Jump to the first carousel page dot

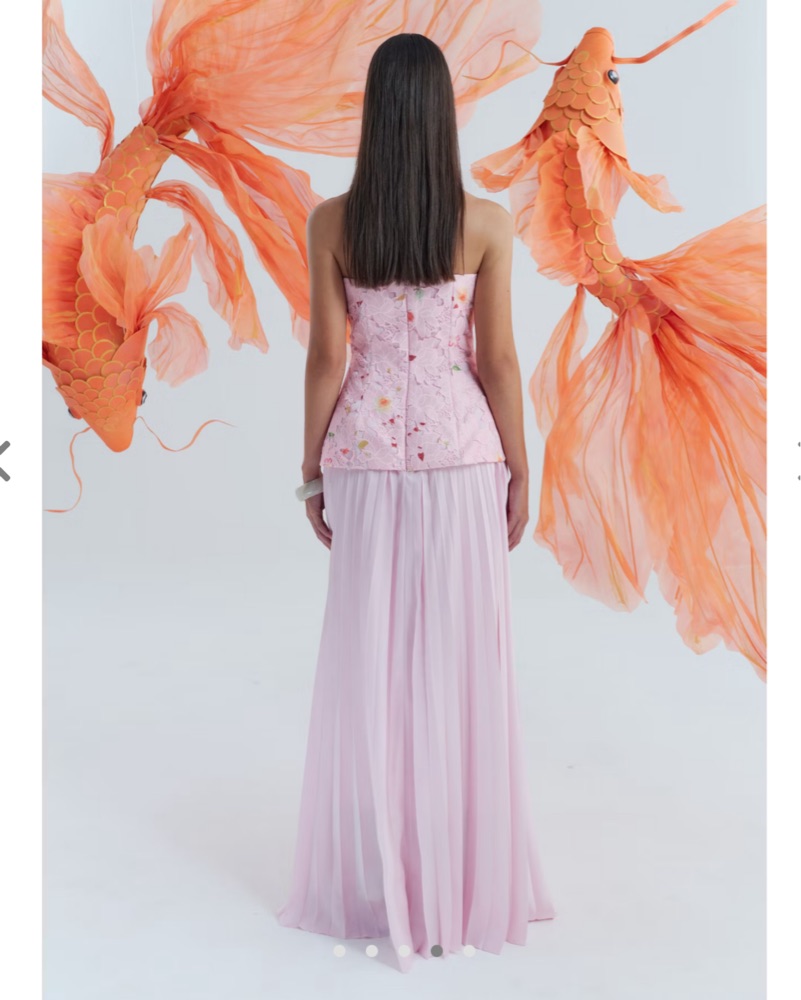[x=339, y=951]
